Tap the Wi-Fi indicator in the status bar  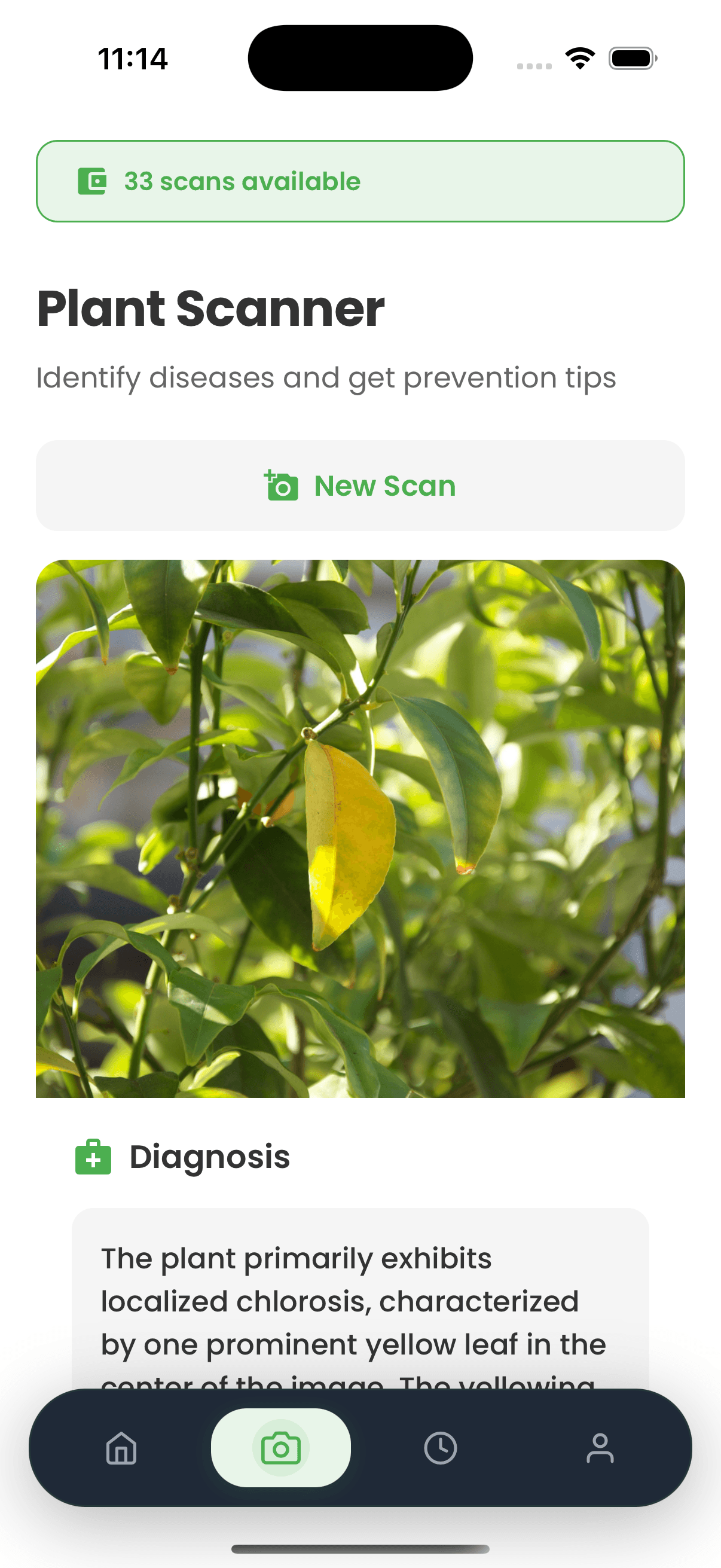click(579, 58)
